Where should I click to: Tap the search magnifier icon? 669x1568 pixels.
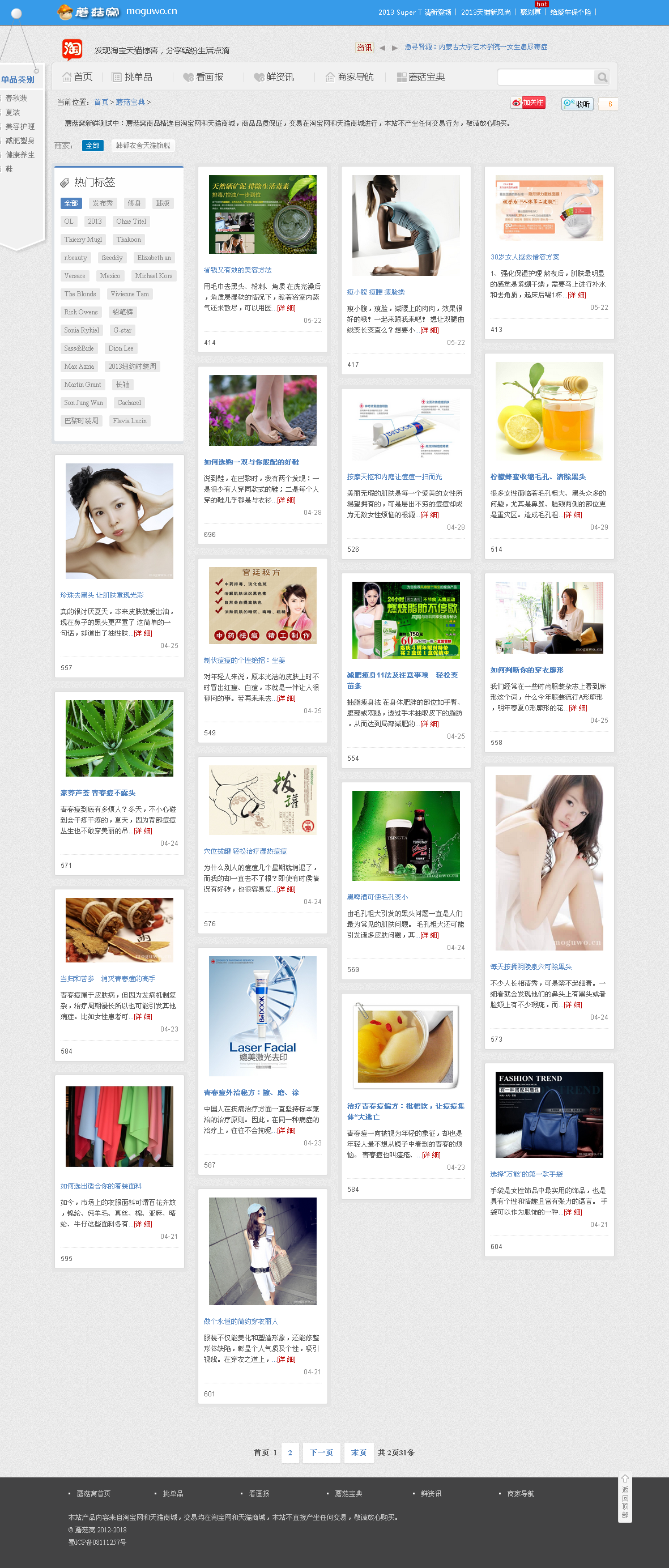pyautogui.click(x=602, y=77)
